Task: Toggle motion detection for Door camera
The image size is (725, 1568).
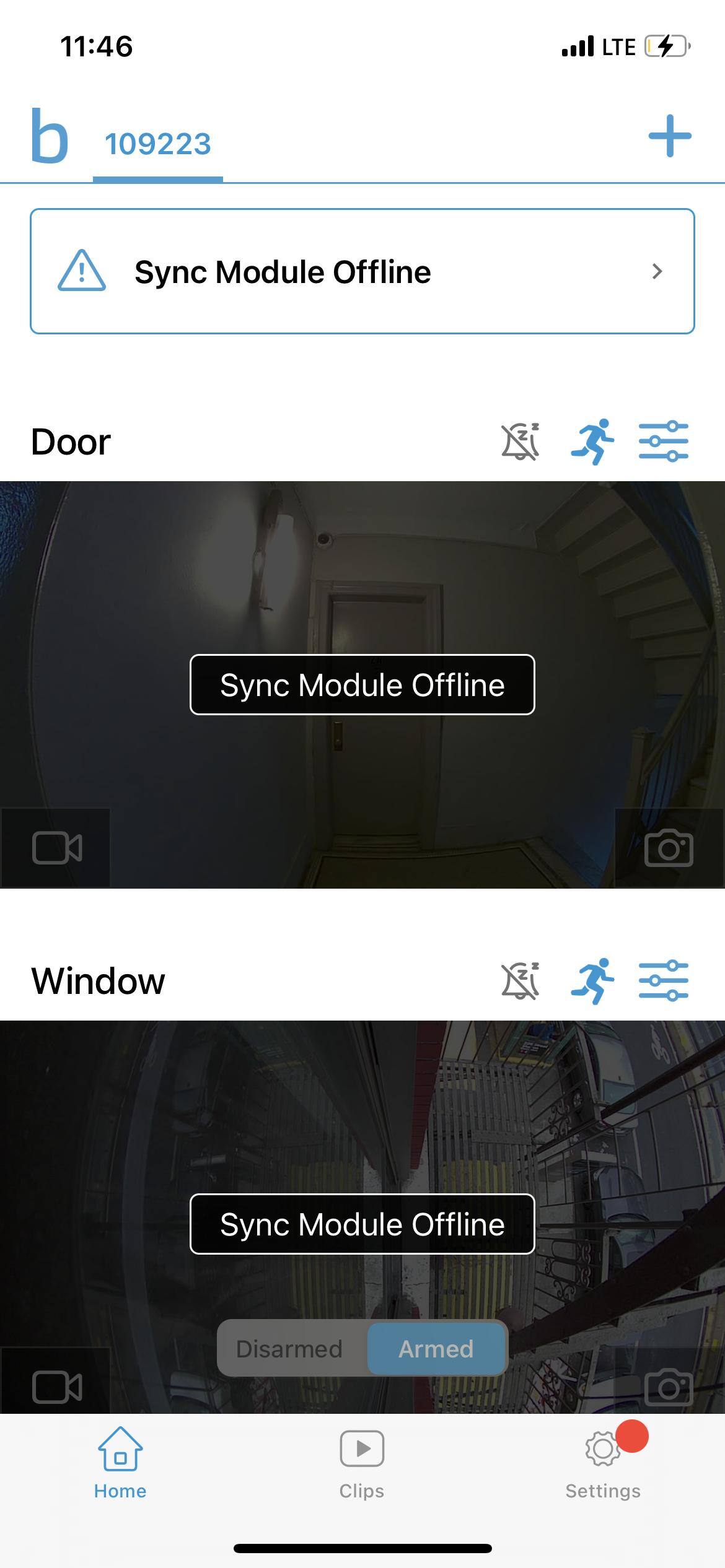Action: 592,442
